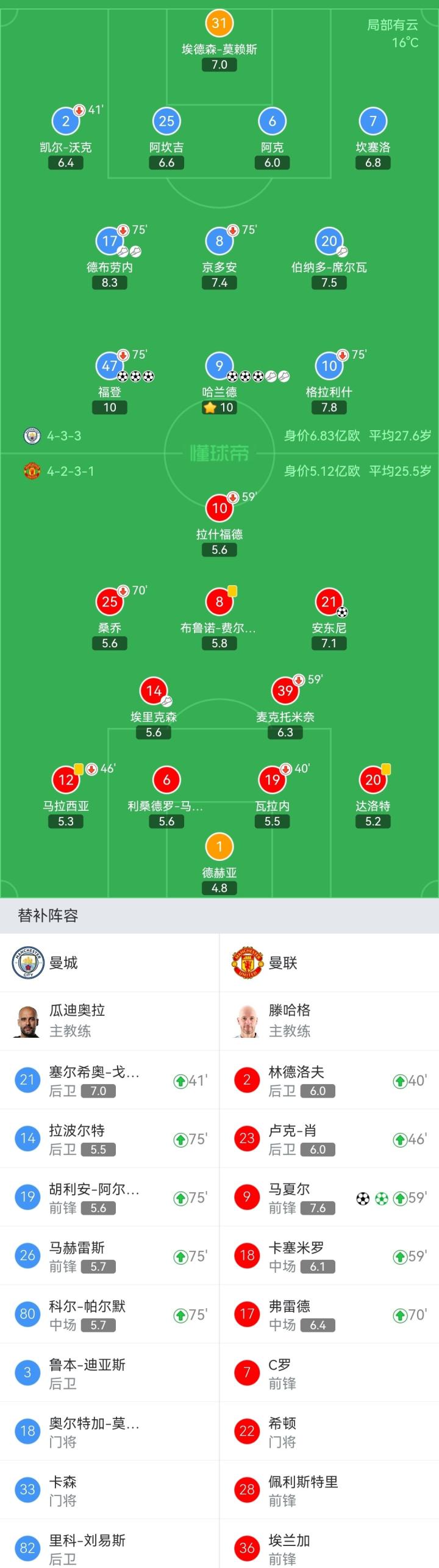
Task: Open Manchester United team page (曼联)
Action: (x=283, y=963)
